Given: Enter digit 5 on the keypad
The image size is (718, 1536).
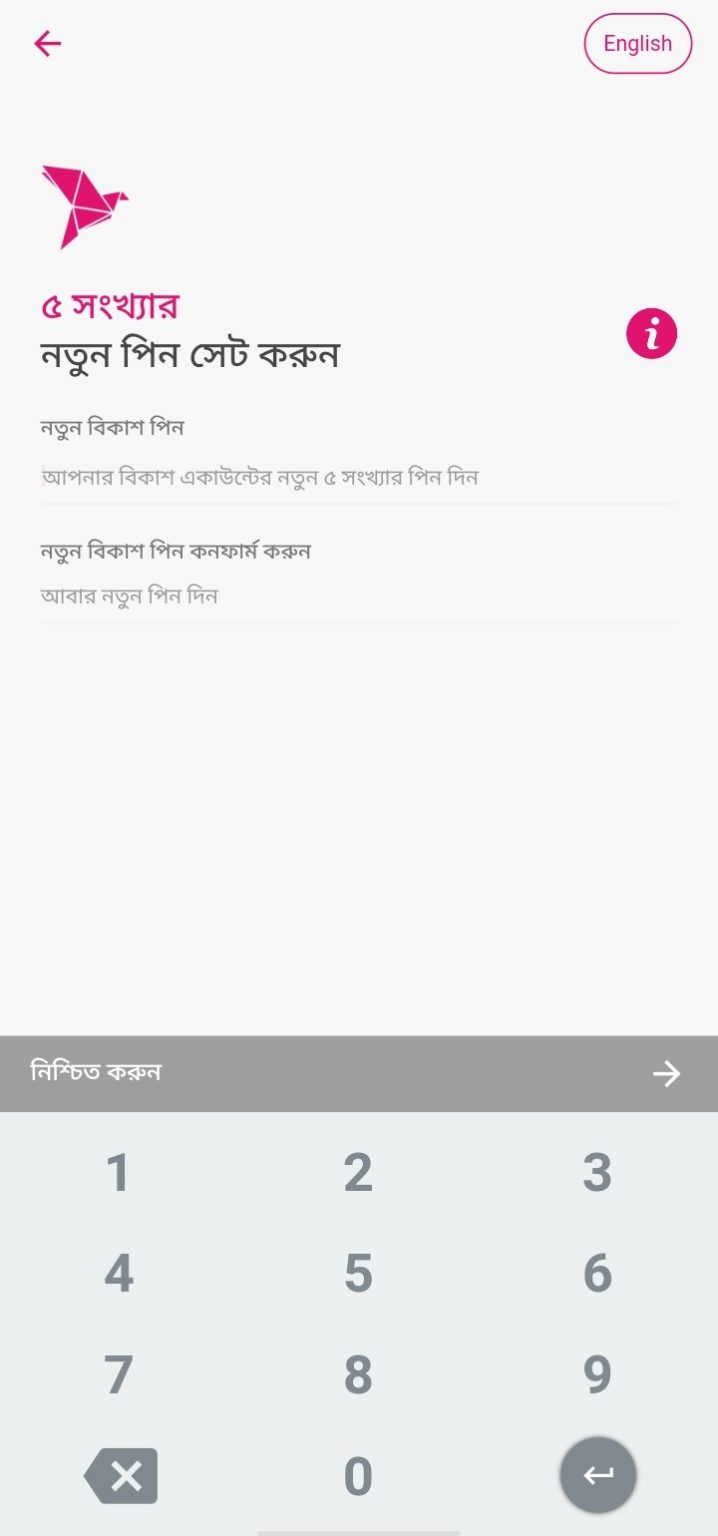Looking at the screenshot, I should [x=358, y=1274].
